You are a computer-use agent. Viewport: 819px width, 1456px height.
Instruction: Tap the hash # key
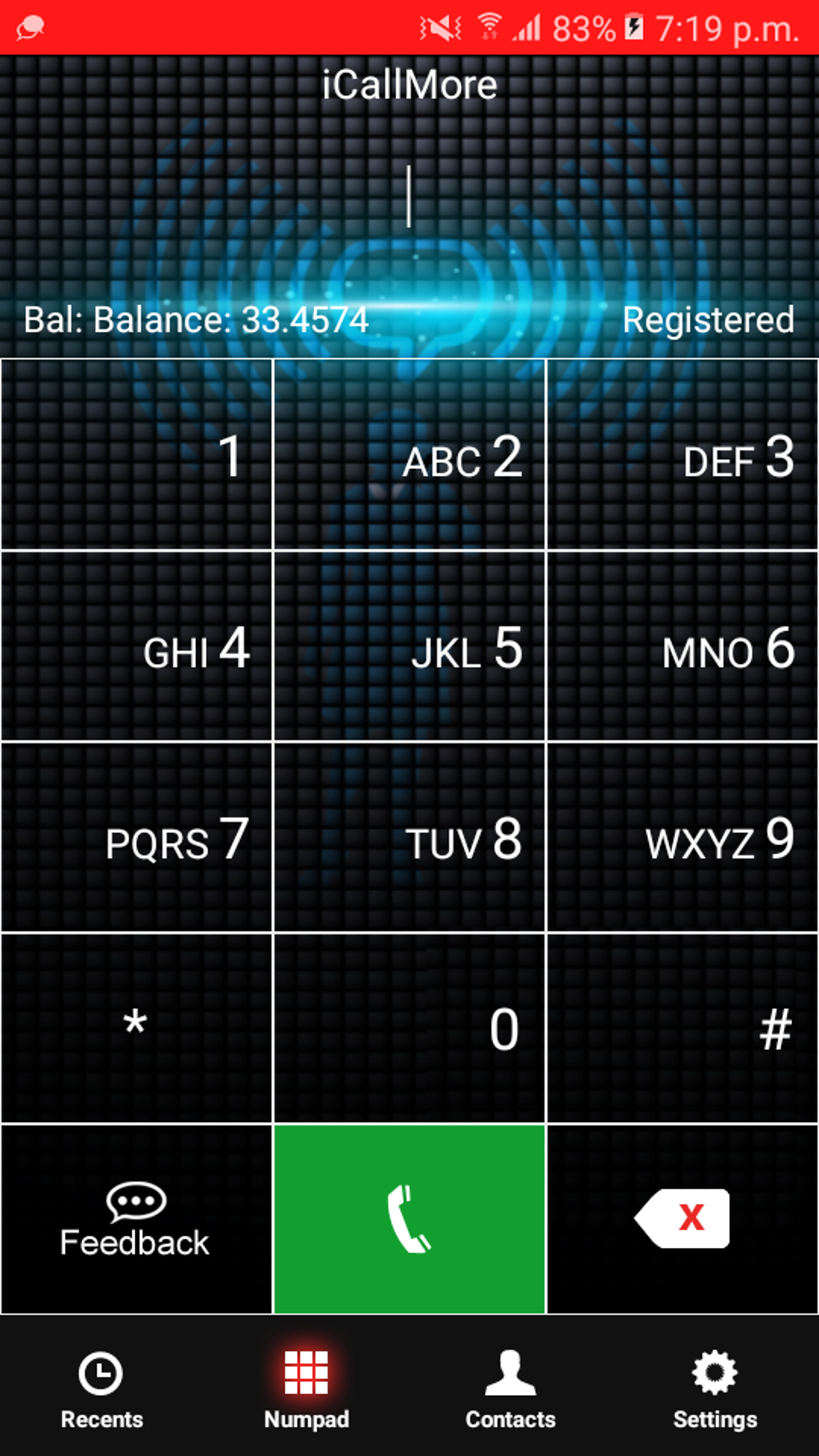tap(682, 1028)
